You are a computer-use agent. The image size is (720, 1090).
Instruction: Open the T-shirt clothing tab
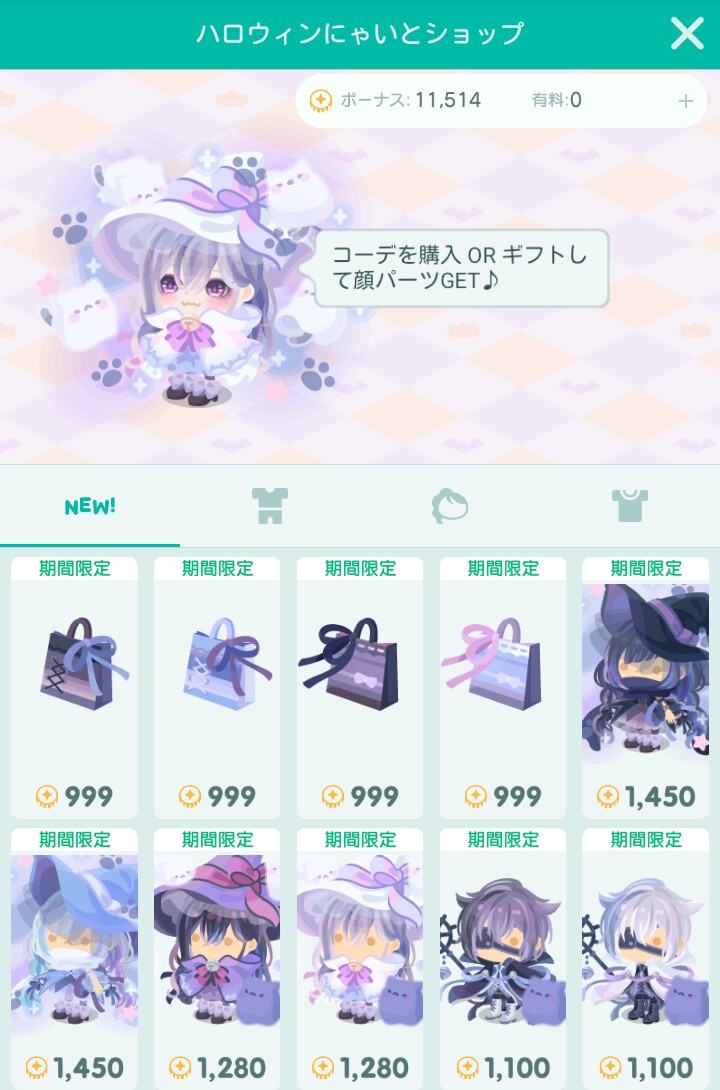(630, 506)
